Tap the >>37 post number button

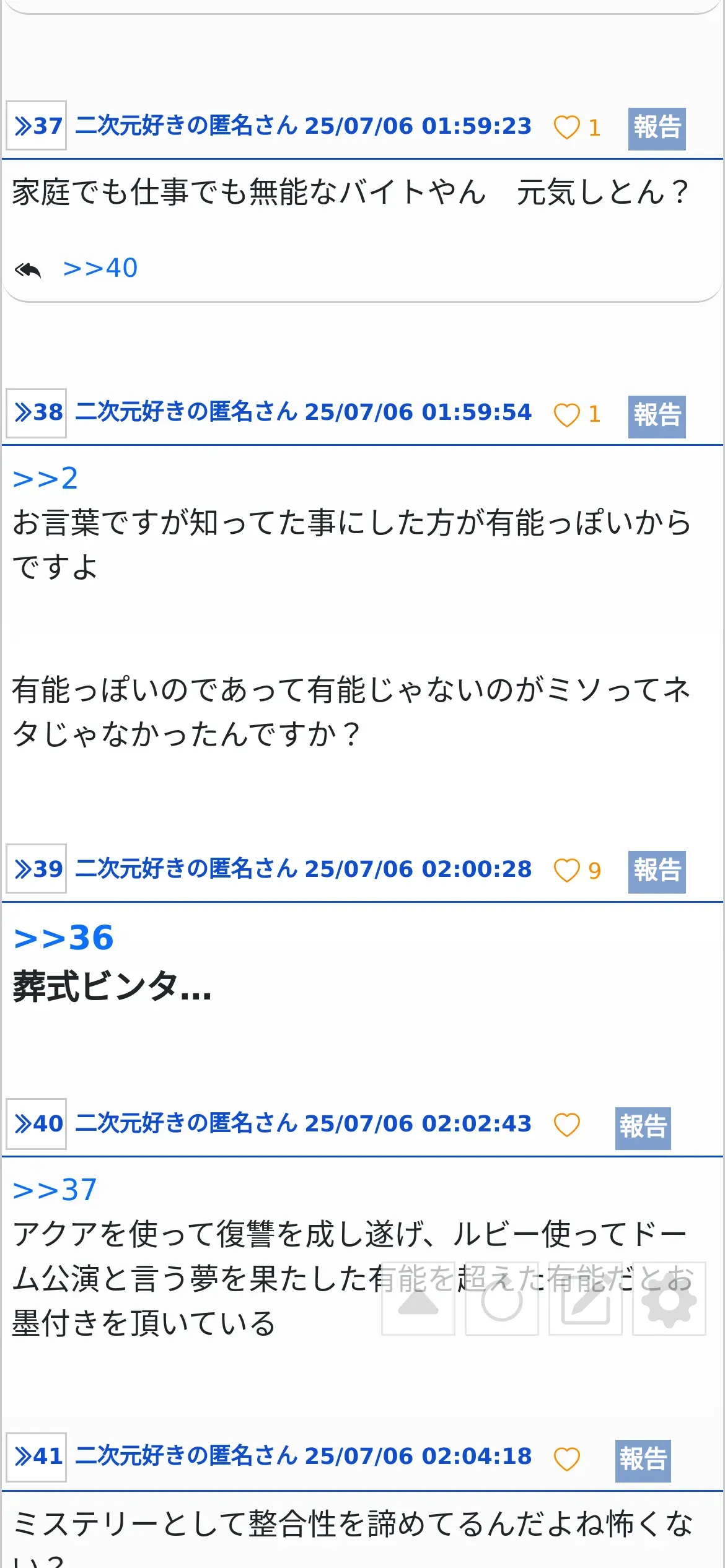36,126
